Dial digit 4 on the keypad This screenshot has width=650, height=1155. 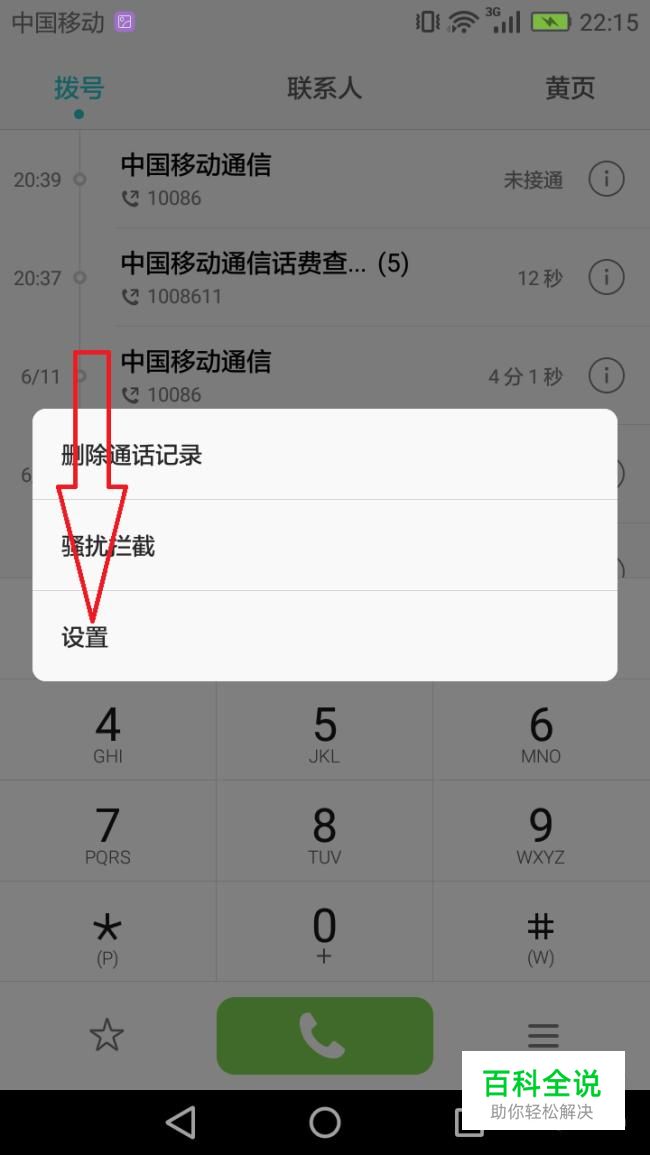(108, 733)
